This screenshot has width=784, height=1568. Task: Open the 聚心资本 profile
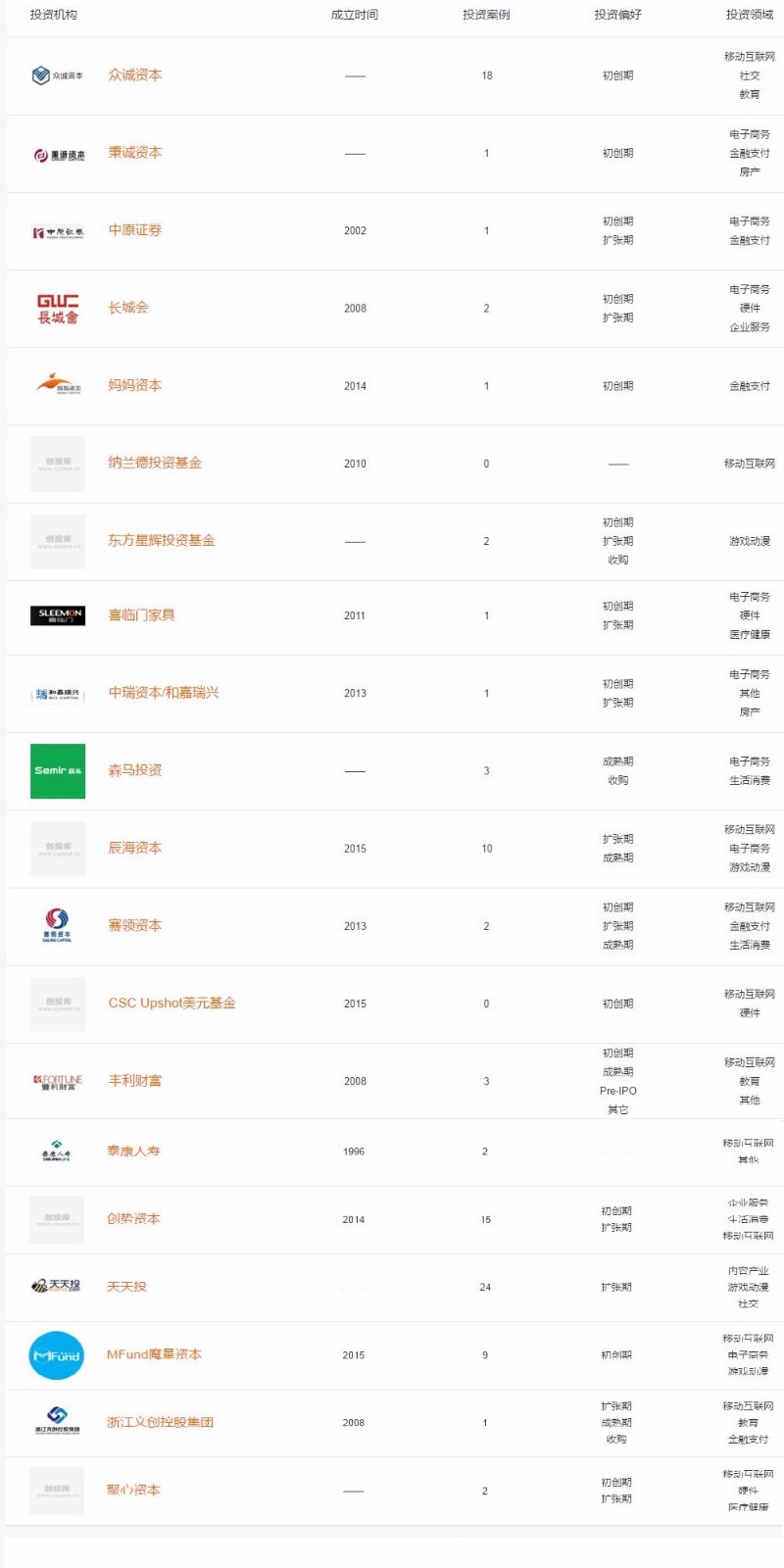pyautogui.click(x=133, y=1491)
